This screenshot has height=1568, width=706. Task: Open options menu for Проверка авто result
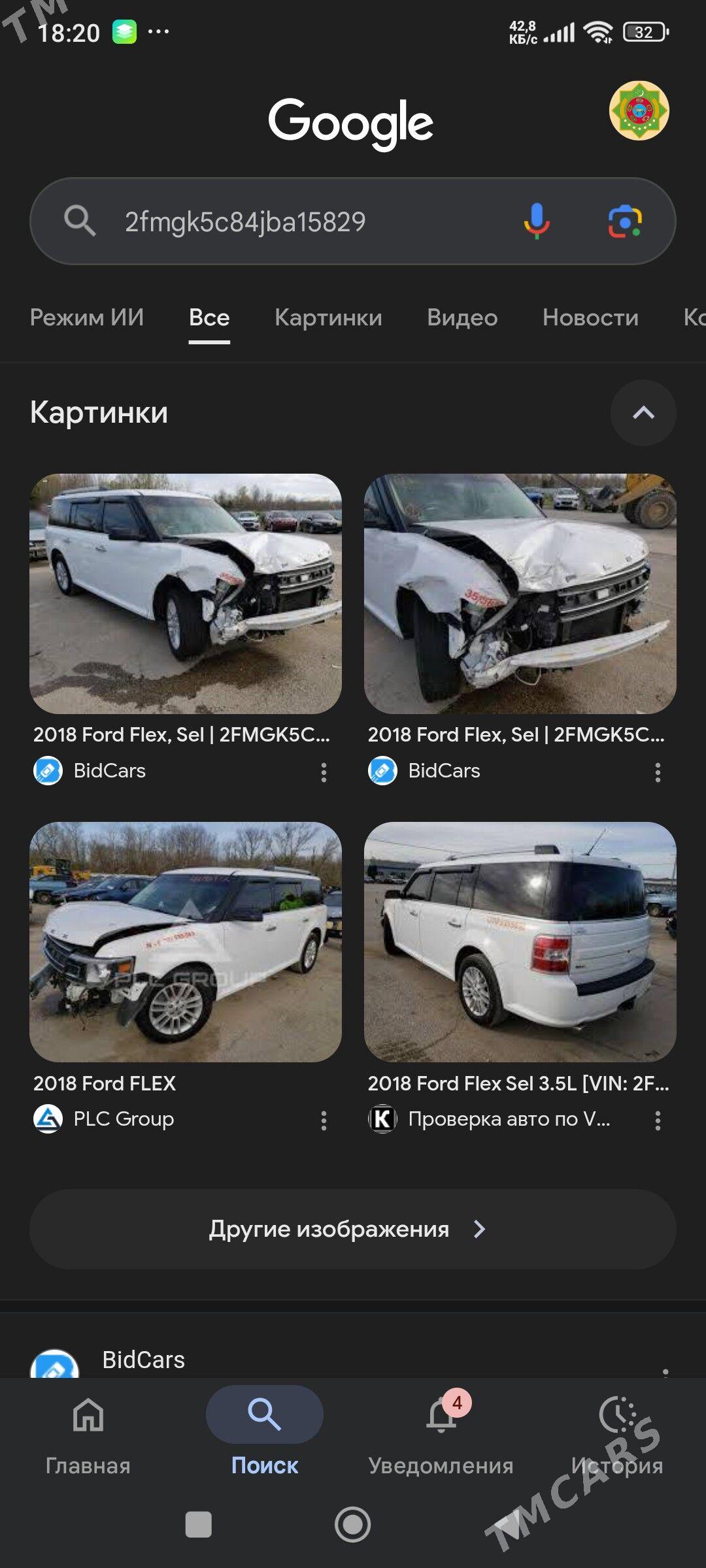pyautogui.click(x=659, y=1119)
